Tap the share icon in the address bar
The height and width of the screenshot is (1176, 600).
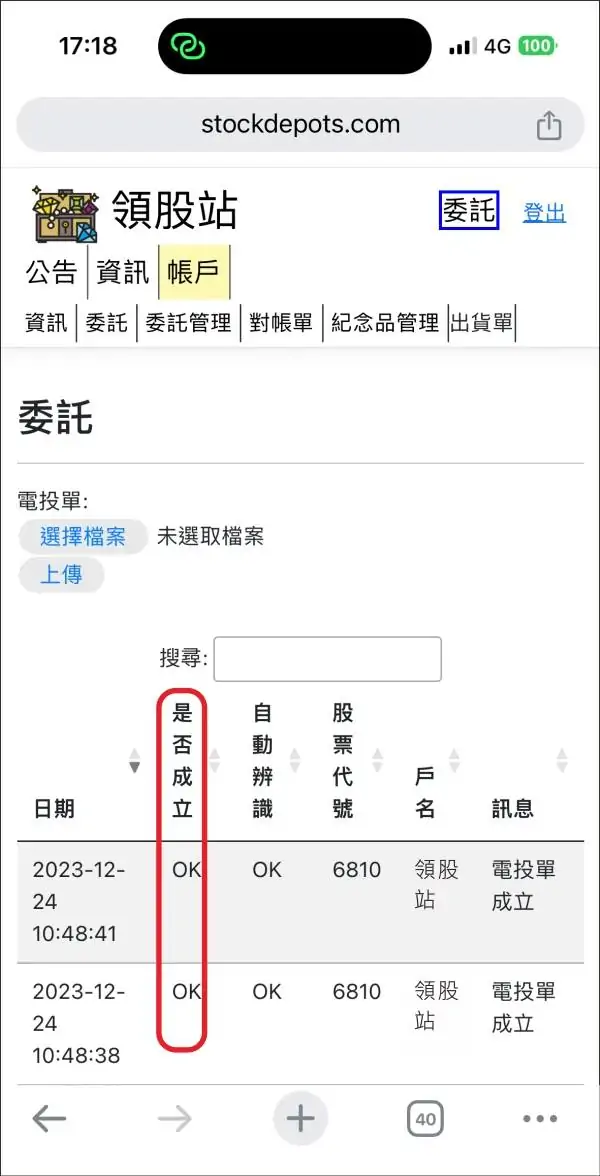coord(549,124)
